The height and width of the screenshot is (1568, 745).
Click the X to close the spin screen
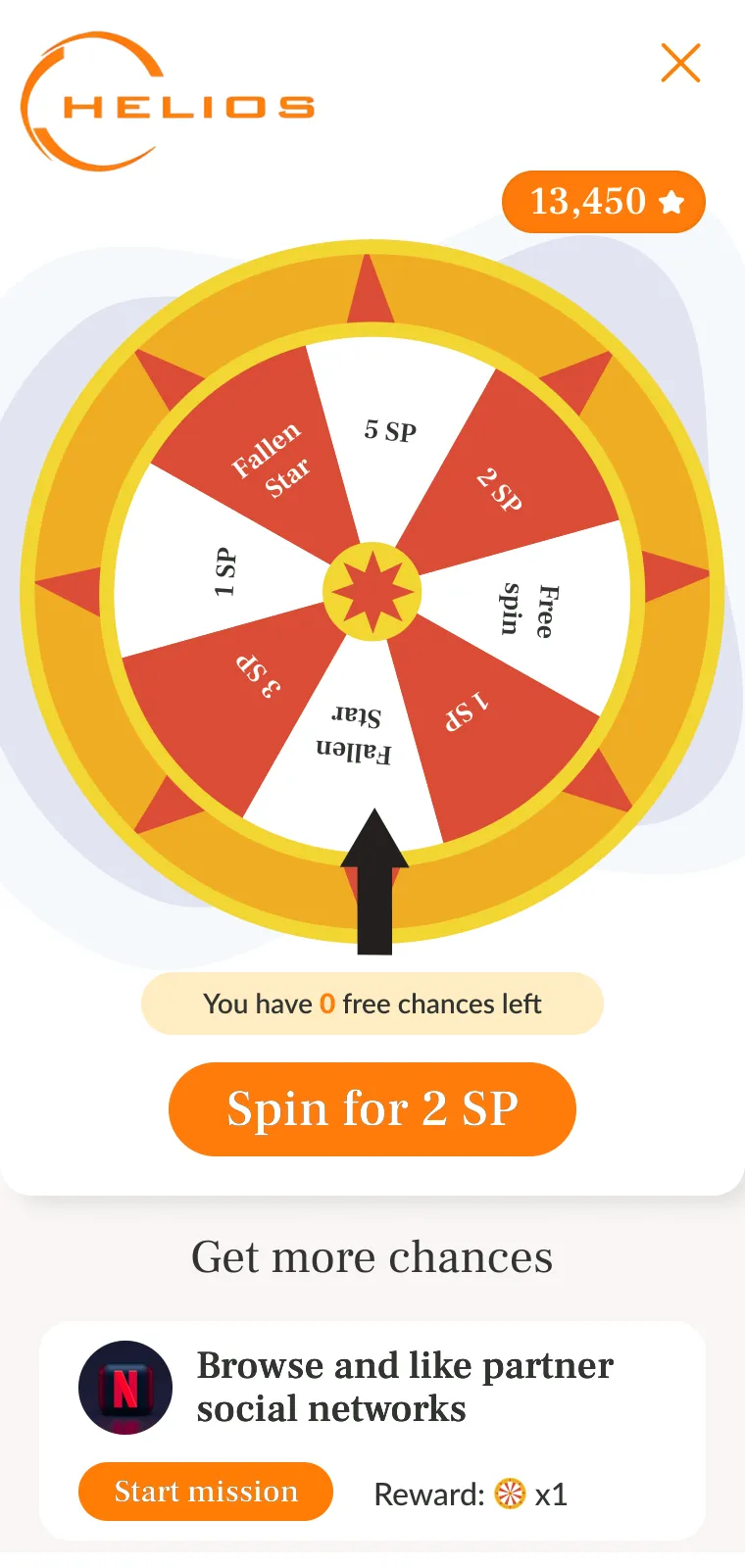pos(680,63)
